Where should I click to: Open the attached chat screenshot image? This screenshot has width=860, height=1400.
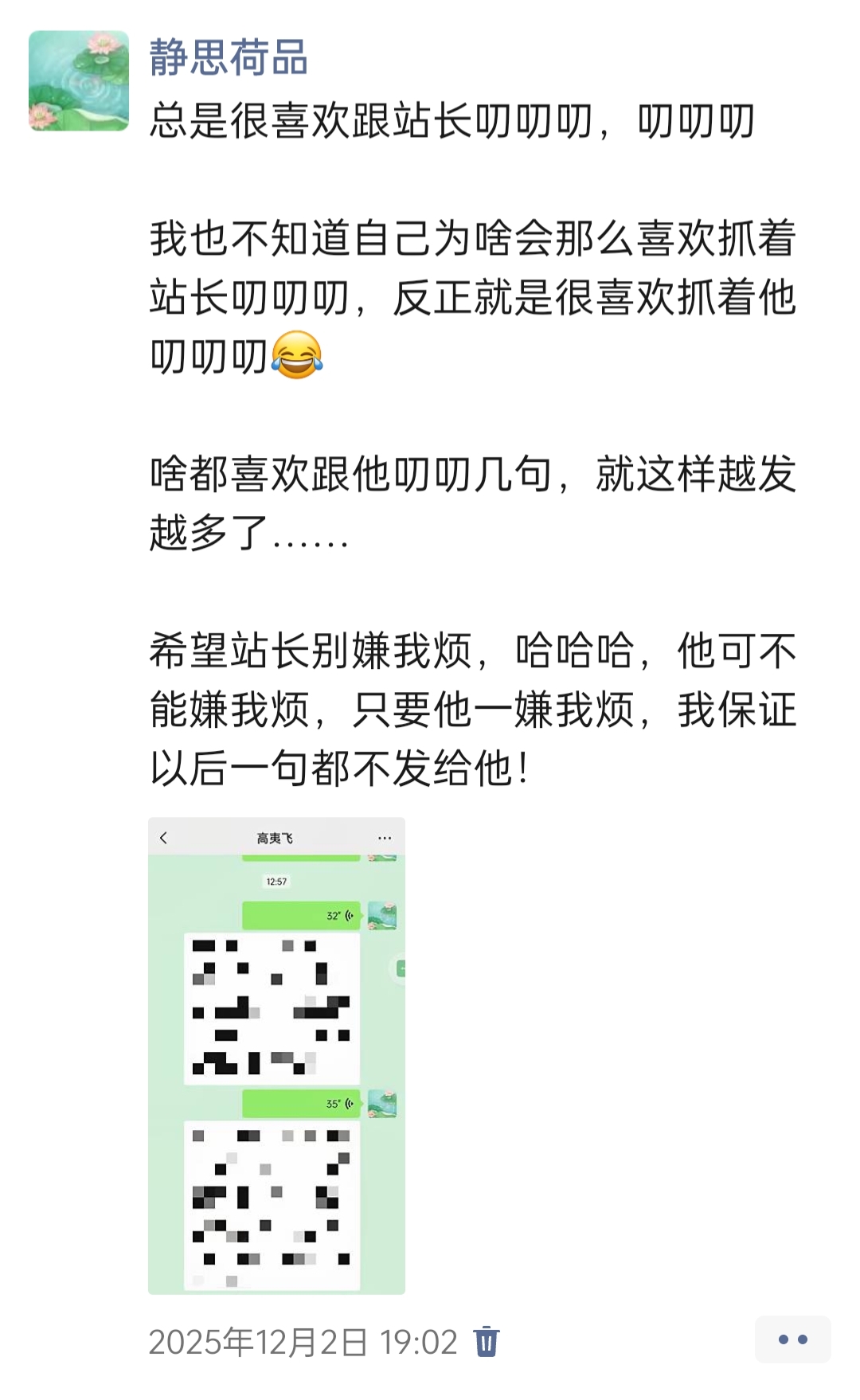276,1054
